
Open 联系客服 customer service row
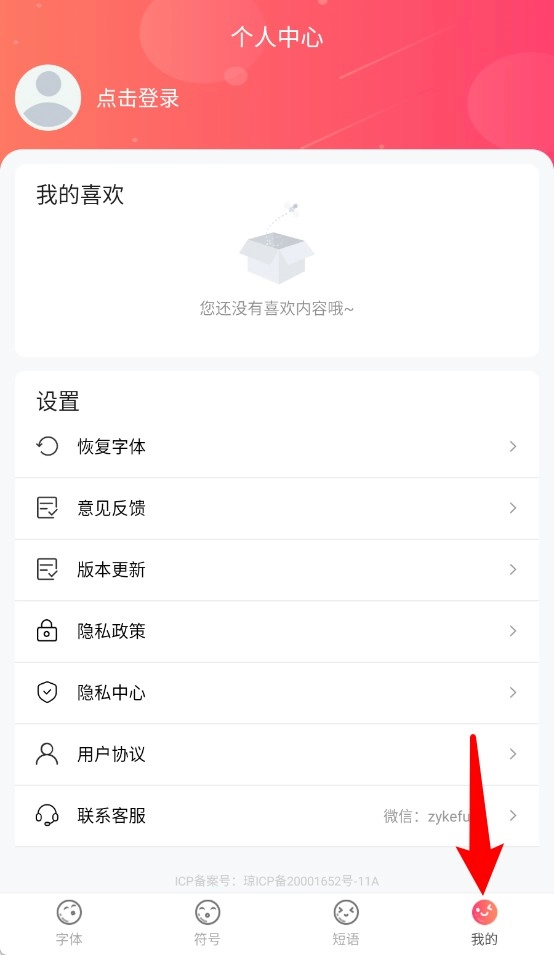277,816
